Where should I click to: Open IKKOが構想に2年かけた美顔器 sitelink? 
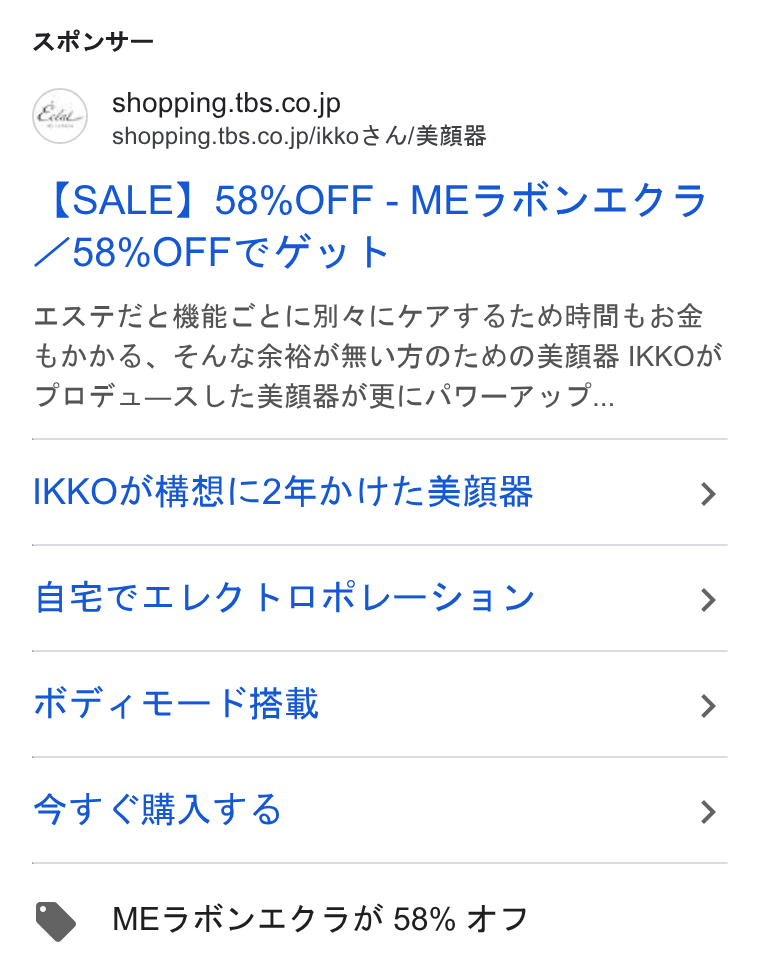379,492
